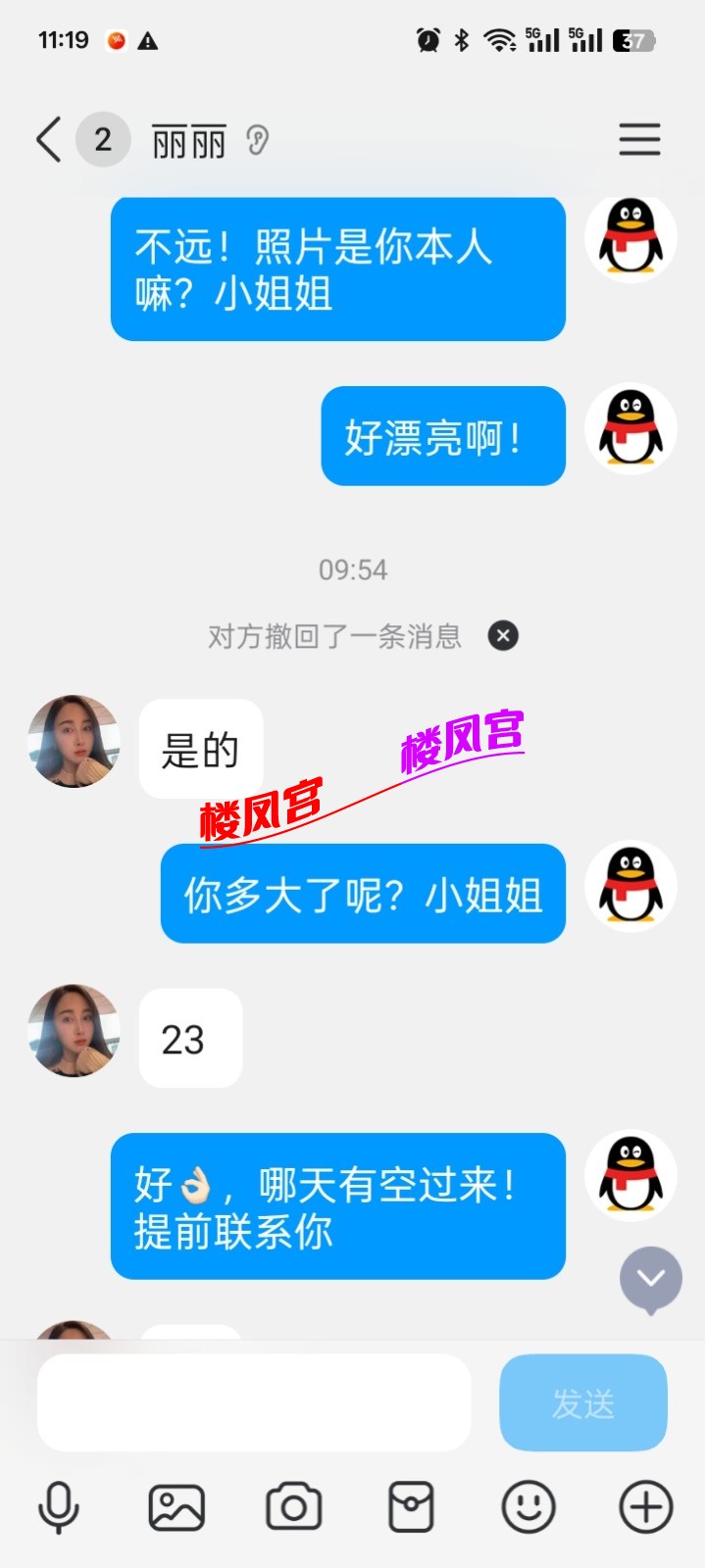The image size is (705, 1568).
Task: Start a voice message with microphone
Action: point(59,1506)
